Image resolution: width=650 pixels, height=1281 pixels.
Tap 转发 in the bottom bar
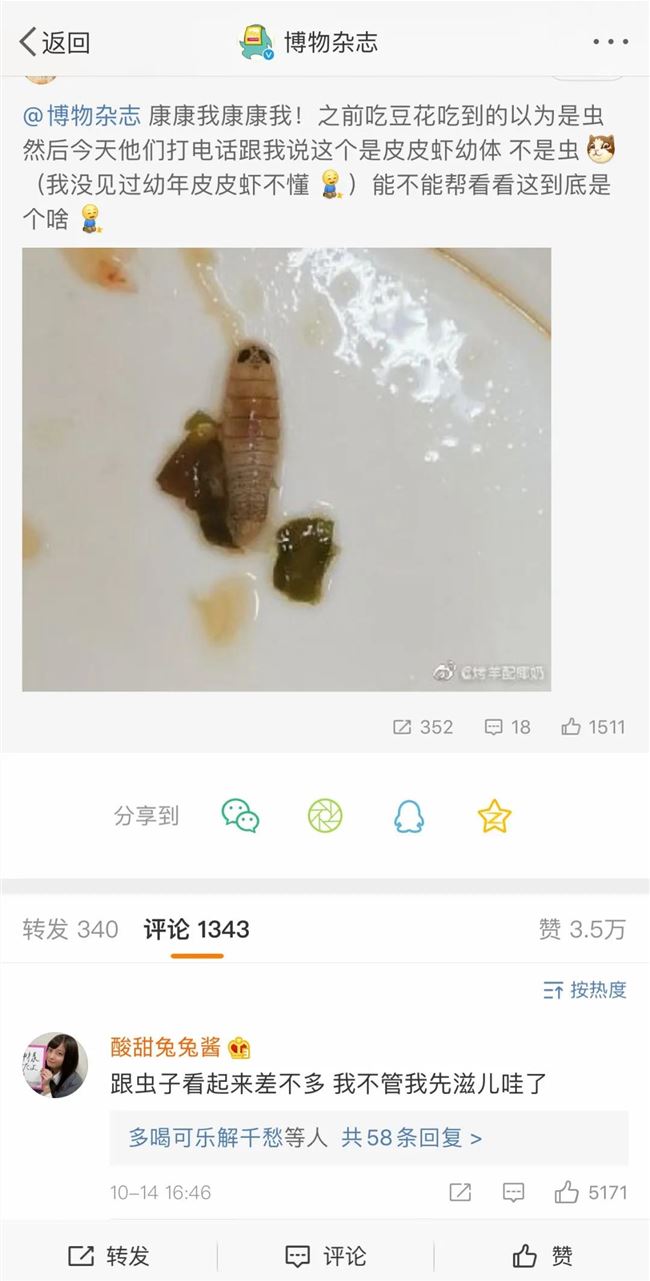click(108, 1256)
